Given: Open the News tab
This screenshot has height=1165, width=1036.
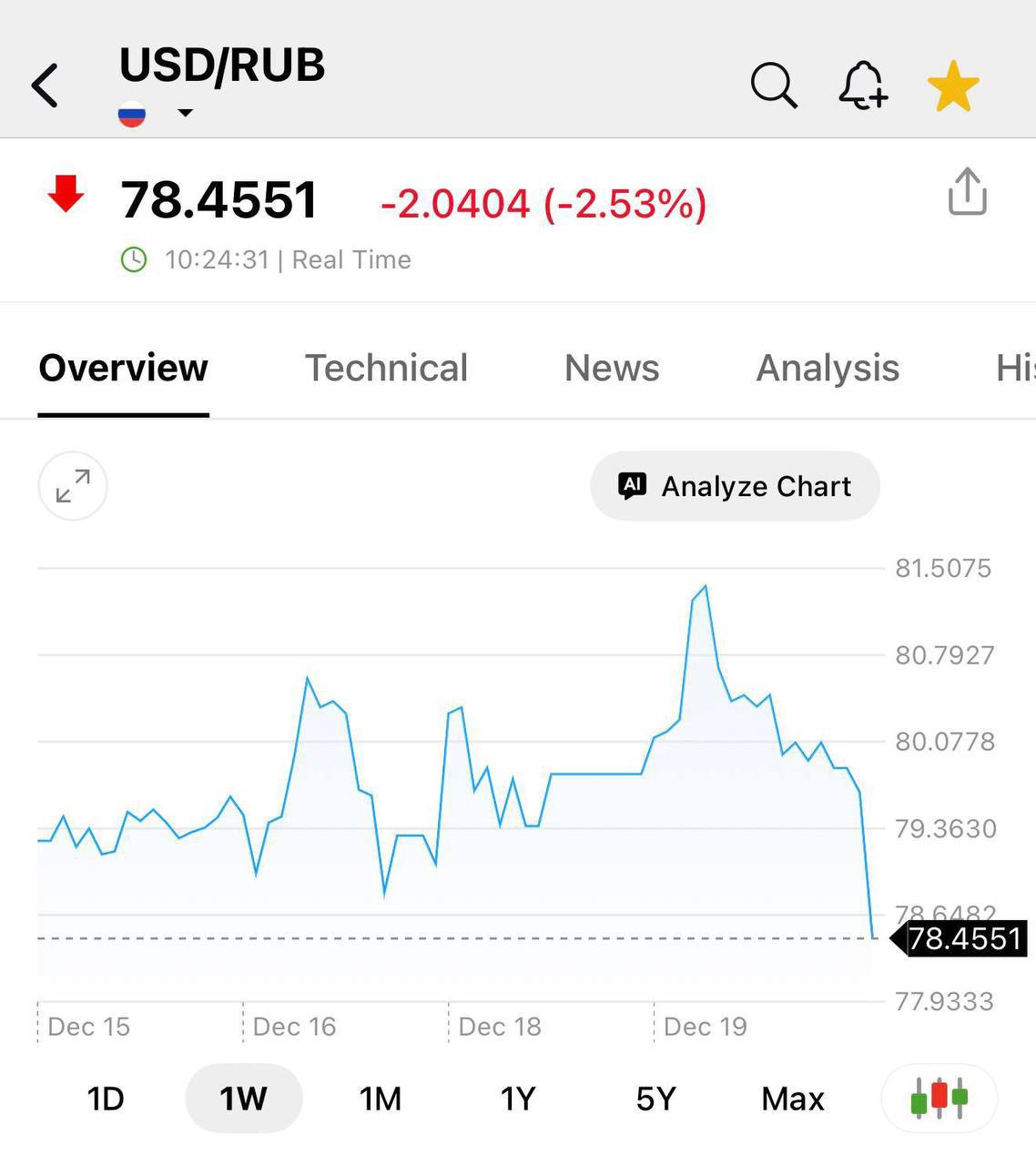Looking at the screenshot, I should pyautogui.click(x=611, y=368).
